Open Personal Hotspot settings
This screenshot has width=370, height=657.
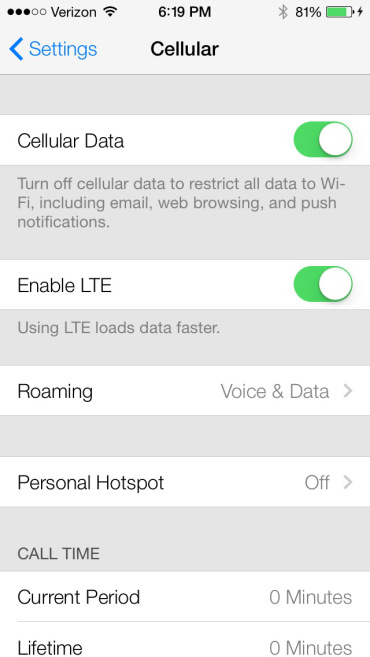tap(185, 482)
